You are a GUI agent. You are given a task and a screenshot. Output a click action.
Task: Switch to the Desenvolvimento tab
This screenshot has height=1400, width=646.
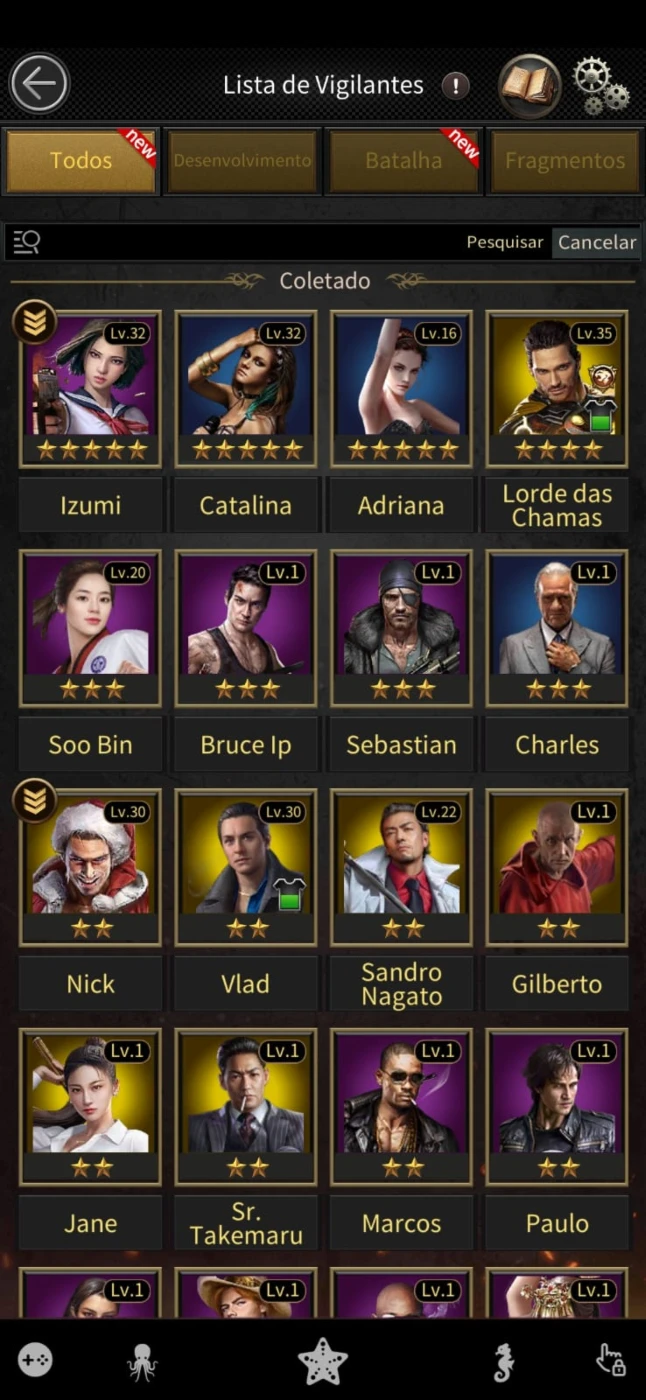click(x=242, y=160)
